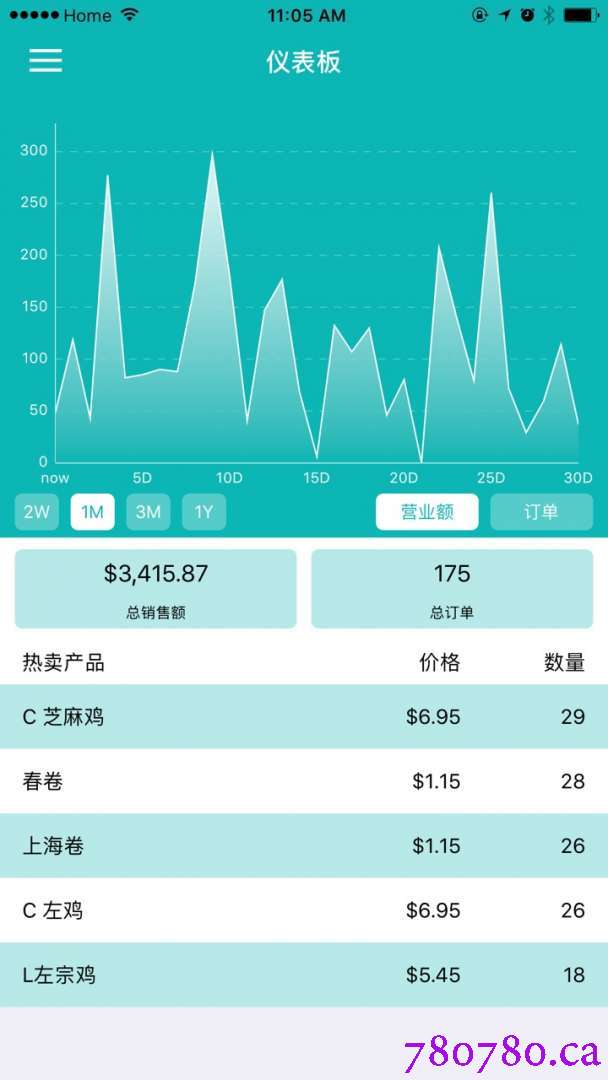Show the 1Y time range
The width and height of the screenshot is (608, 1080).
(204, 512)
